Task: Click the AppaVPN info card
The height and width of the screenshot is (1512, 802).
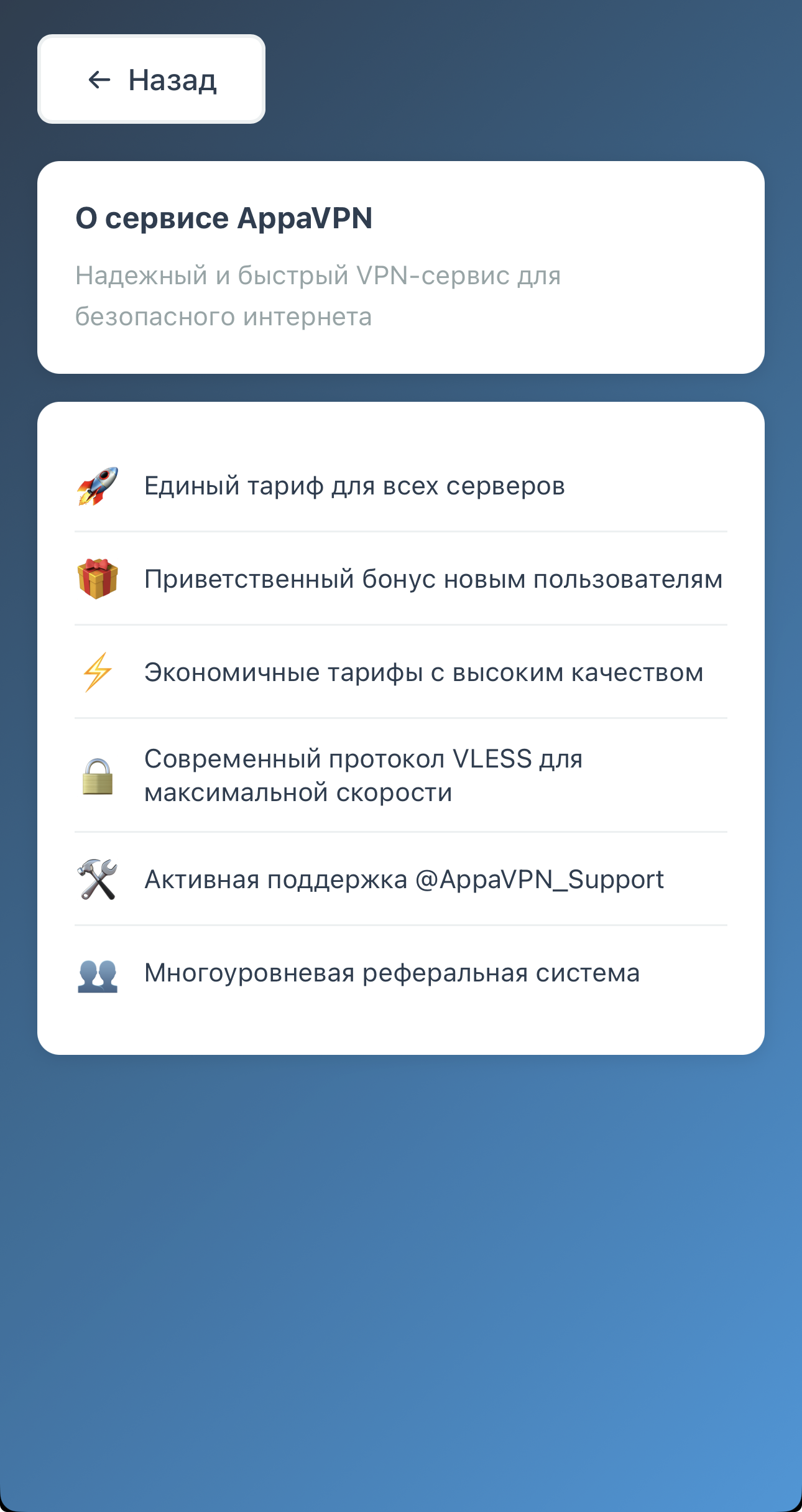Action: 401,267
